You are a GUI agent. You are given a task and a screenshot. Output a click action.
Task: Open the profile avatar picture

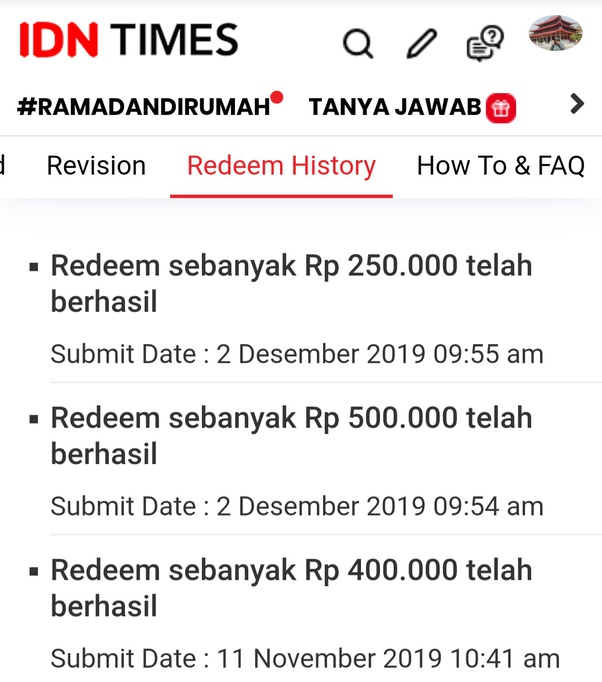(x=555, y=34)
